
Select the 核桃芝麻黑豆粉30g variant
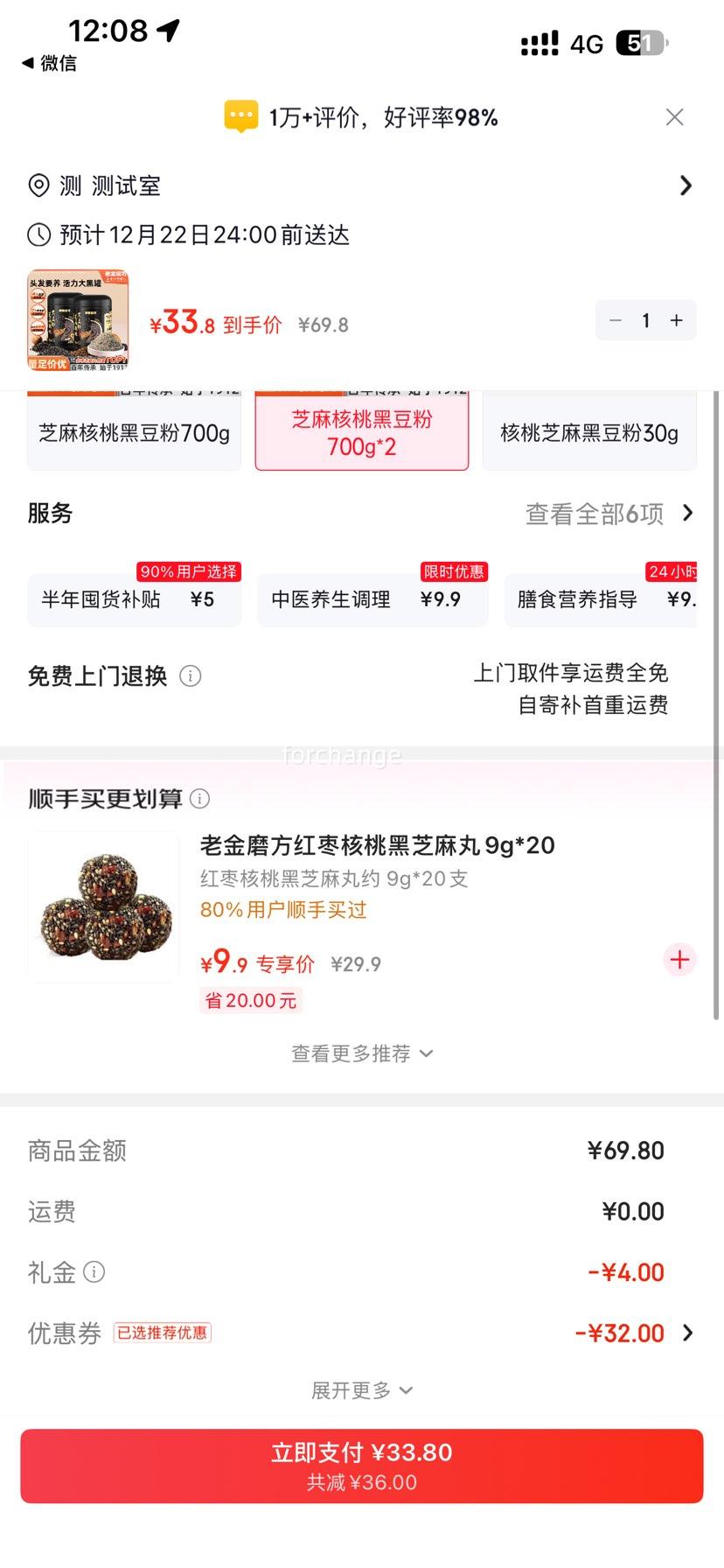click(588, 431)
